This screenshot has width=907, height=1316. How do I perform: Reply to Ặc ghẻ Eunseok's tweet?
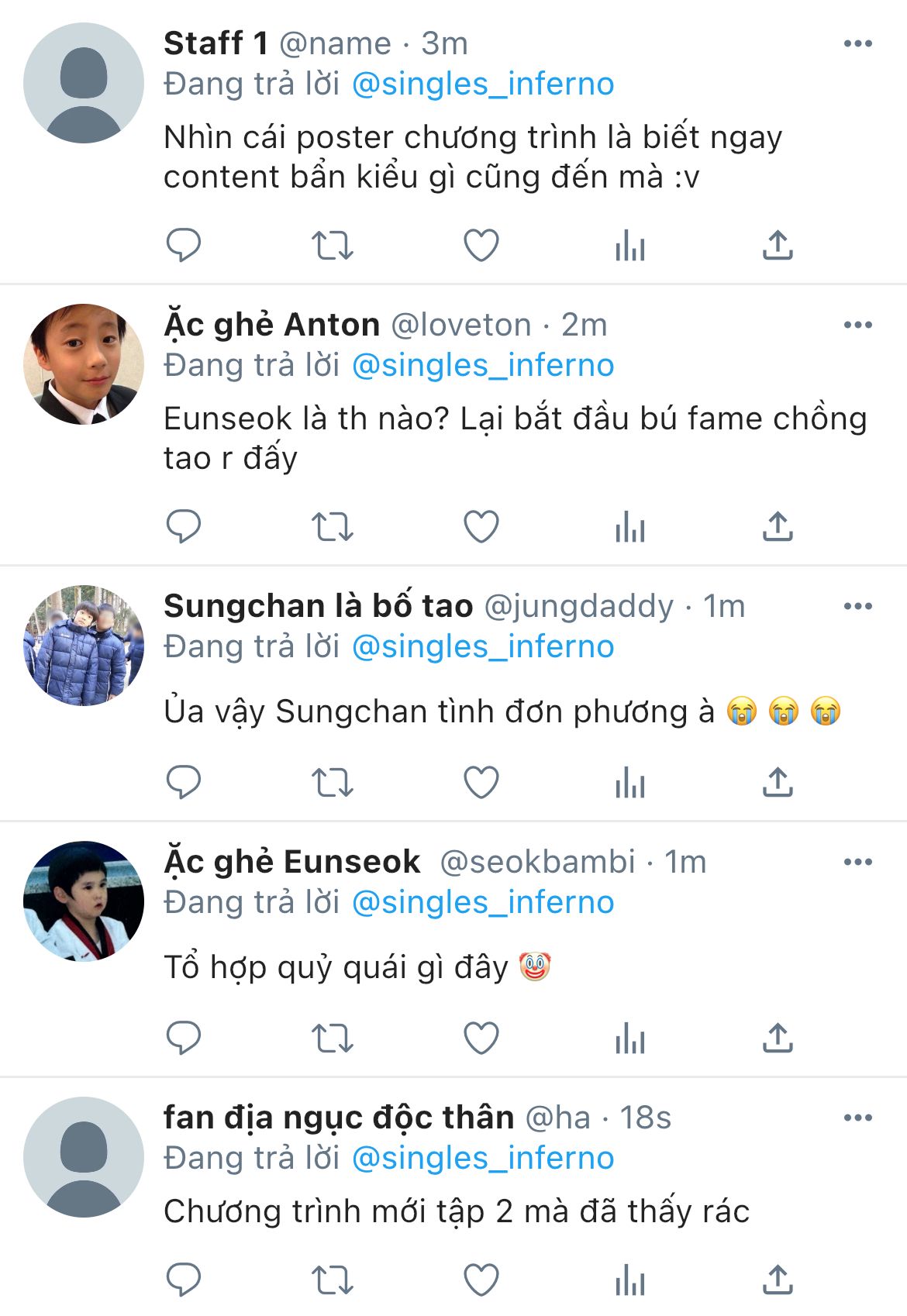click(x=184, y=1039)
